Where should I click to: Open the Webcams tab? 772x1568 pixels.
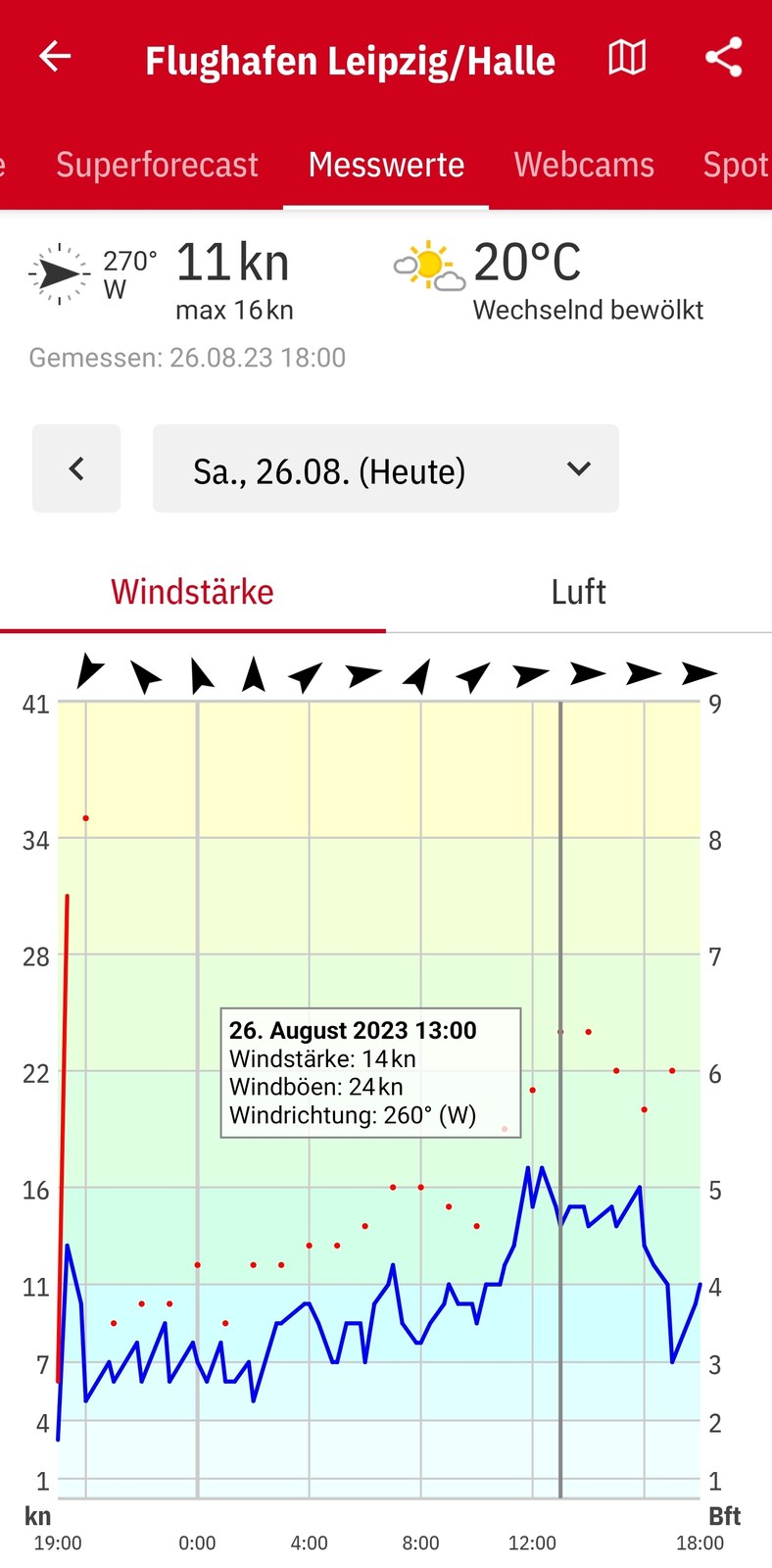coord(584,165)
